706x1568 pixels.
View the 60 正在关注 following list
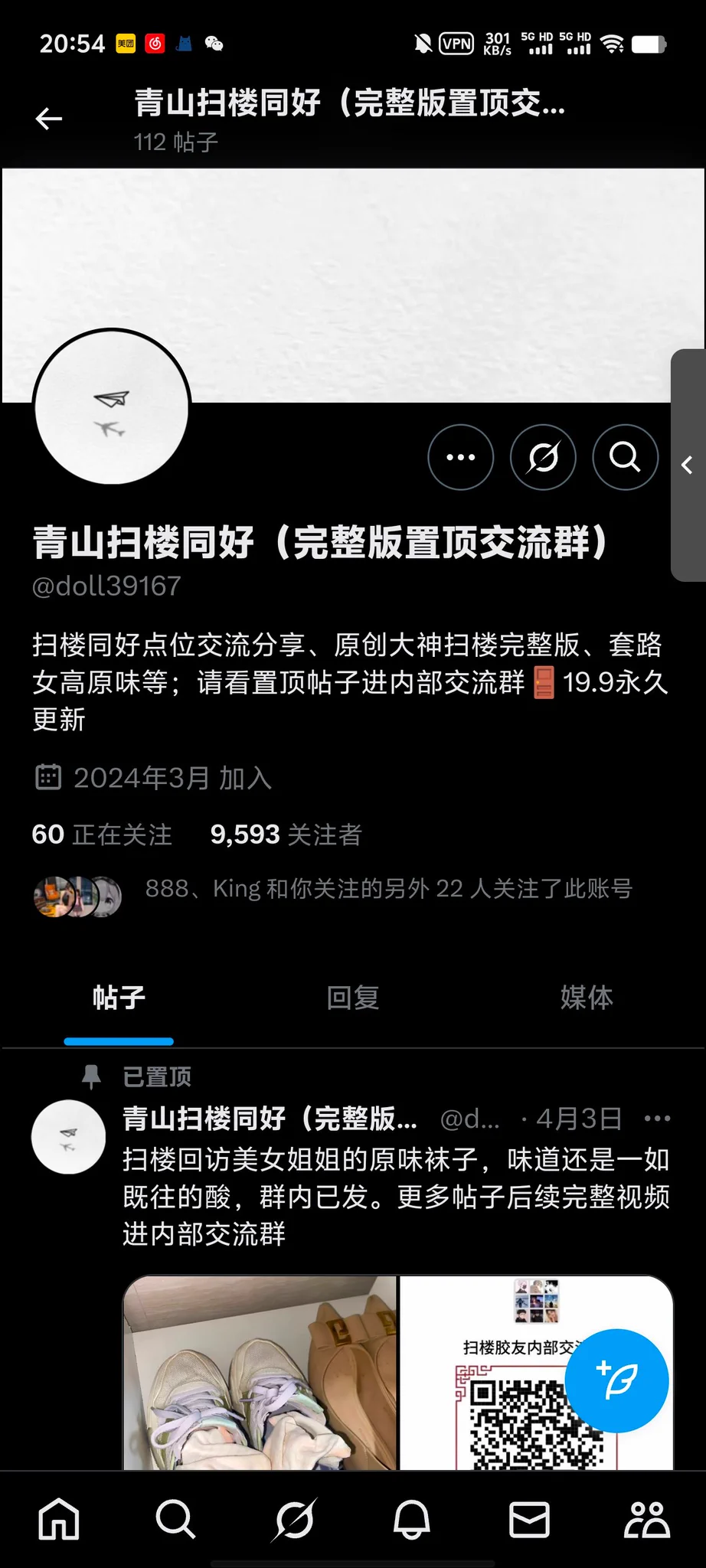coord(102,835)
